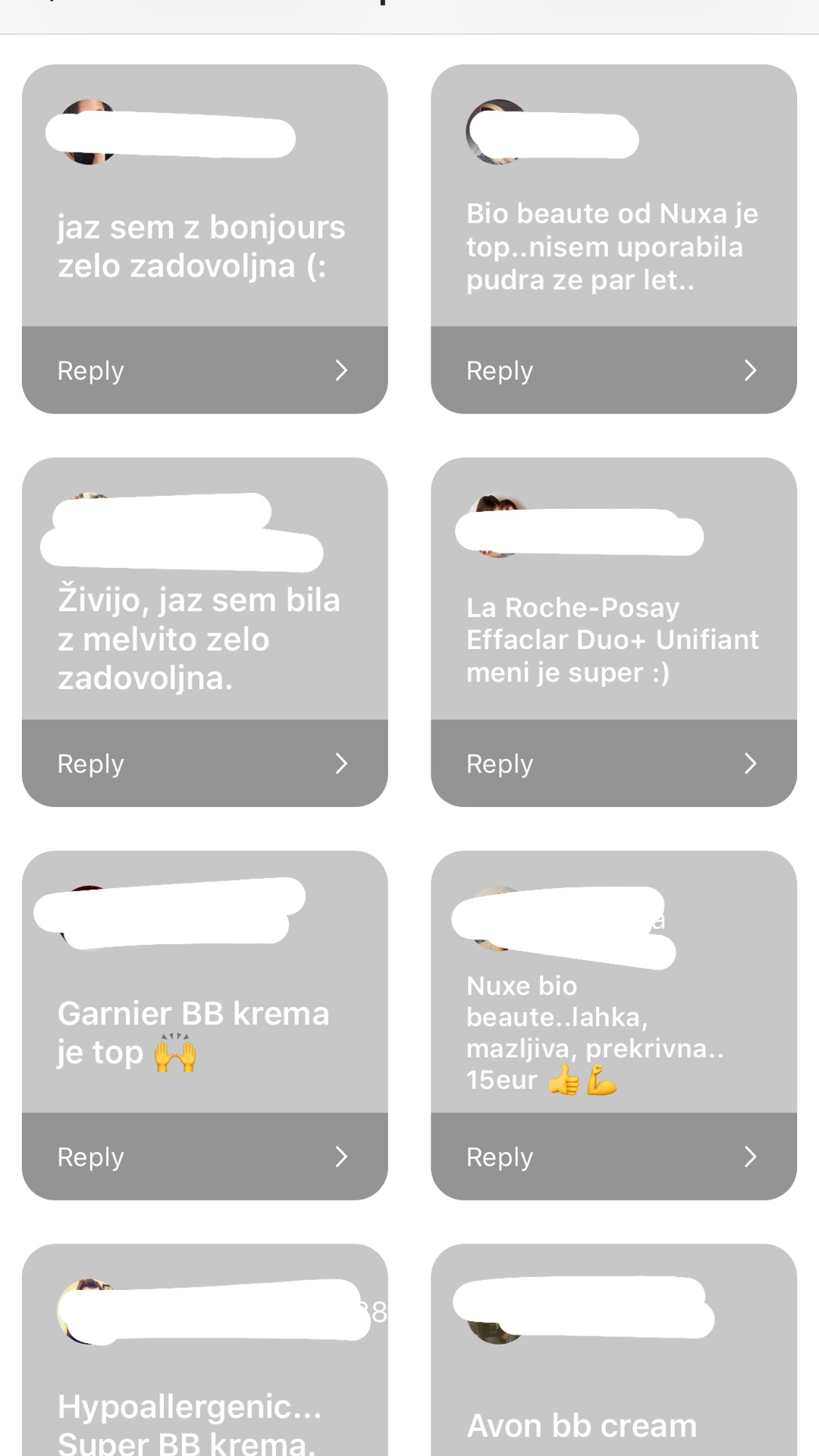Reply to Garnier BB krema response
Screen dimensions: 819x1456
pyautogui.click(x=204, y=1156)
